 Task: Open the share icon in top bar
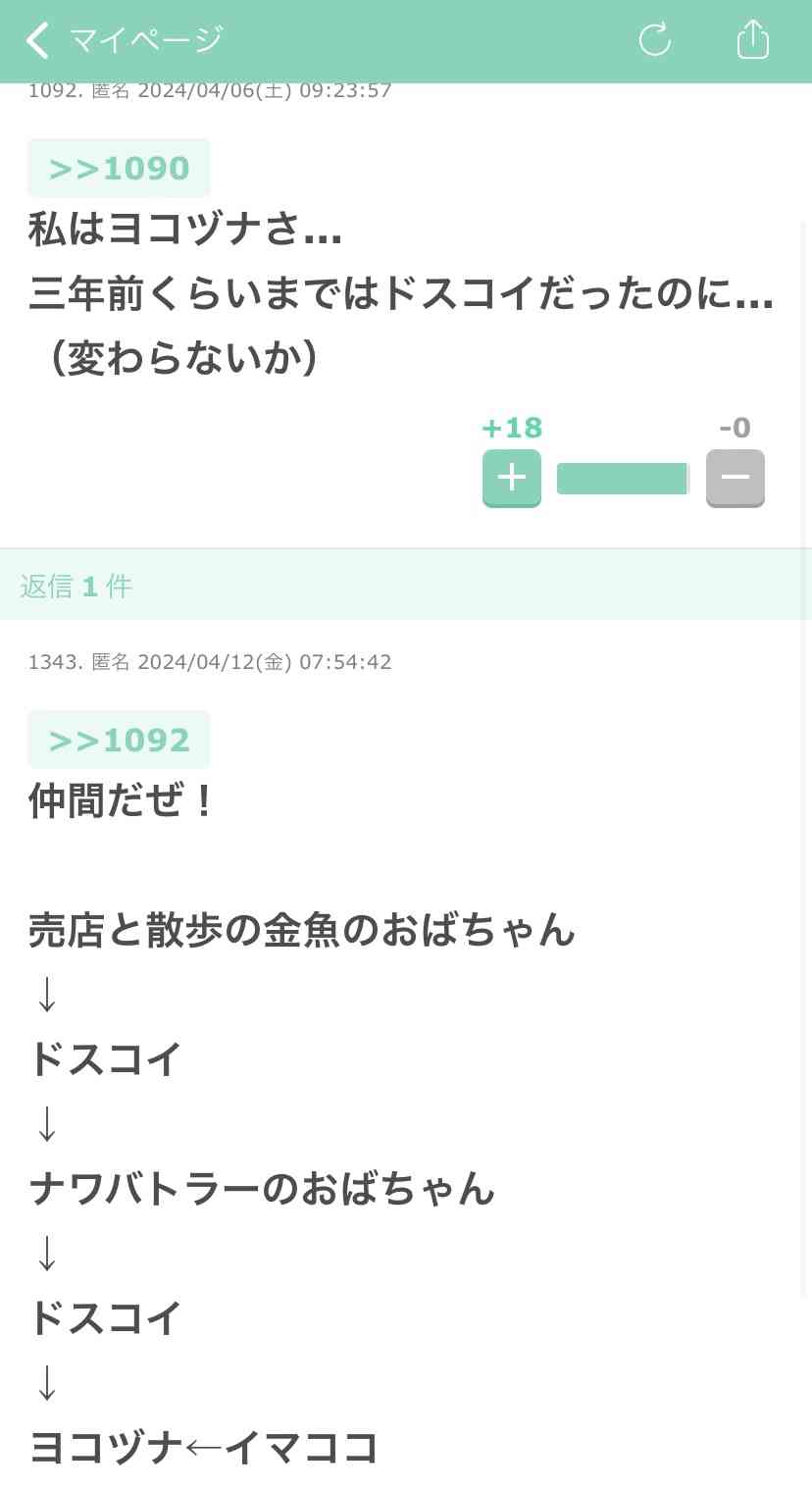pyautogui.click(x=752, y=39)
